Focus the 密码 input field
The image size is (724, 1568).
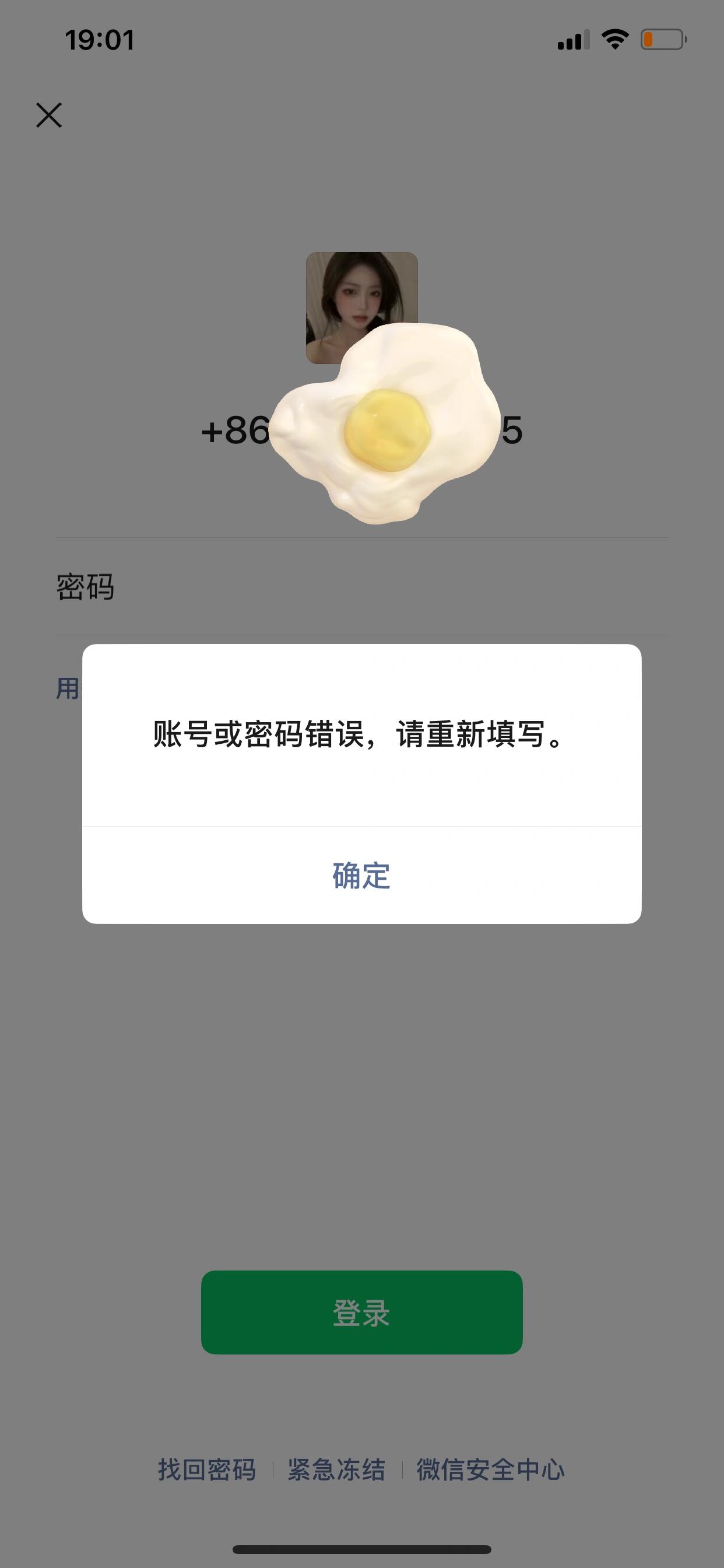(x=389, y=587)
